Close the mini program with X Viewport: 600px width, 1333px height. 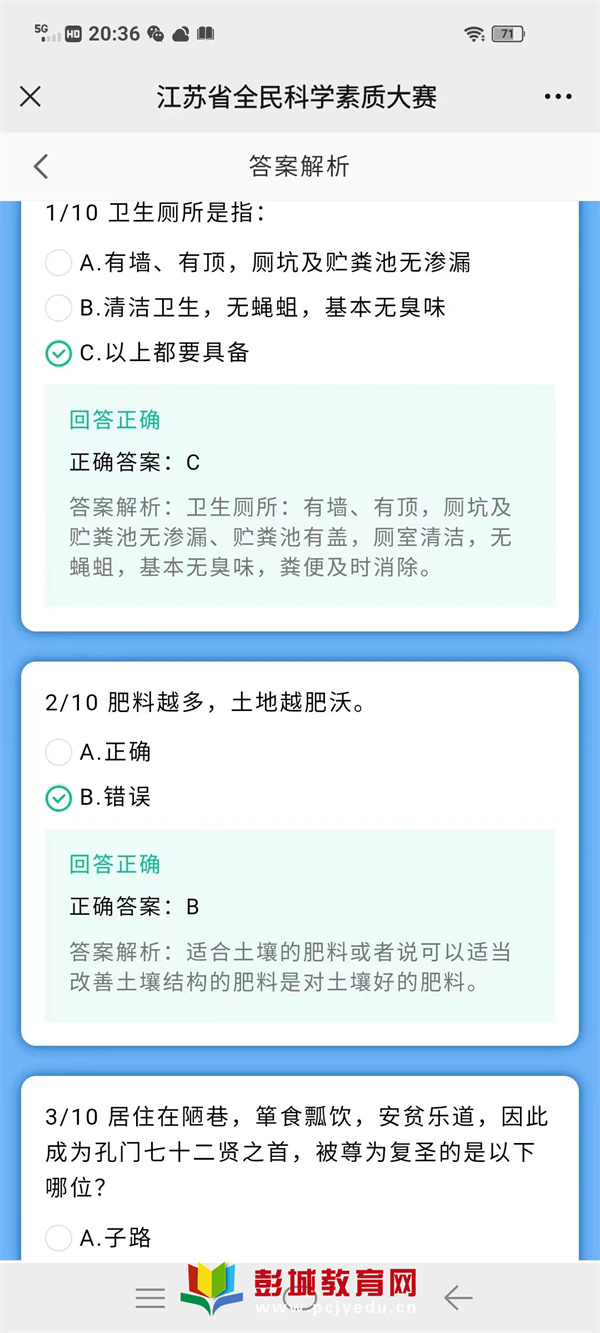click(31, 96)
